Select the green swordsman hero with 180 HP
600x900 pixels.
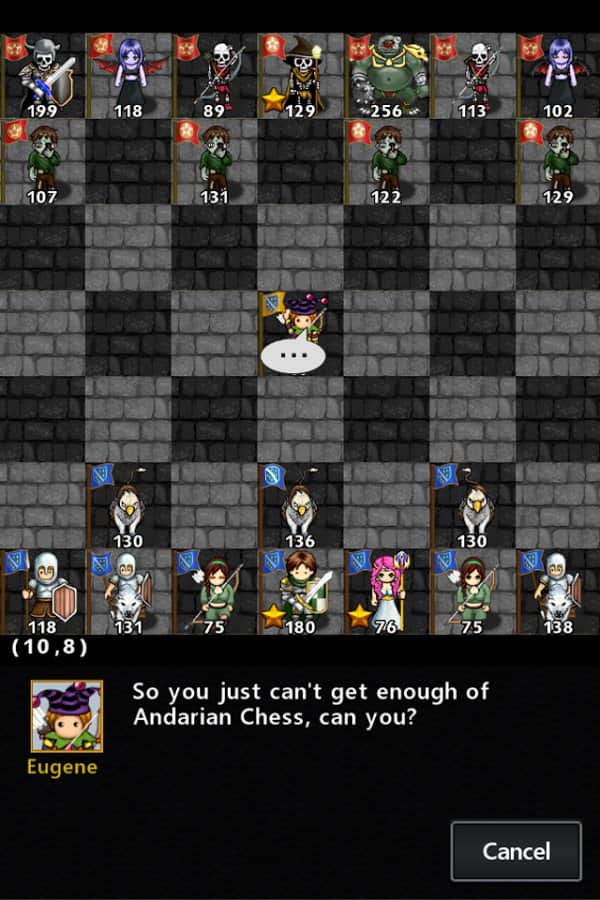[x=300, y=592]
